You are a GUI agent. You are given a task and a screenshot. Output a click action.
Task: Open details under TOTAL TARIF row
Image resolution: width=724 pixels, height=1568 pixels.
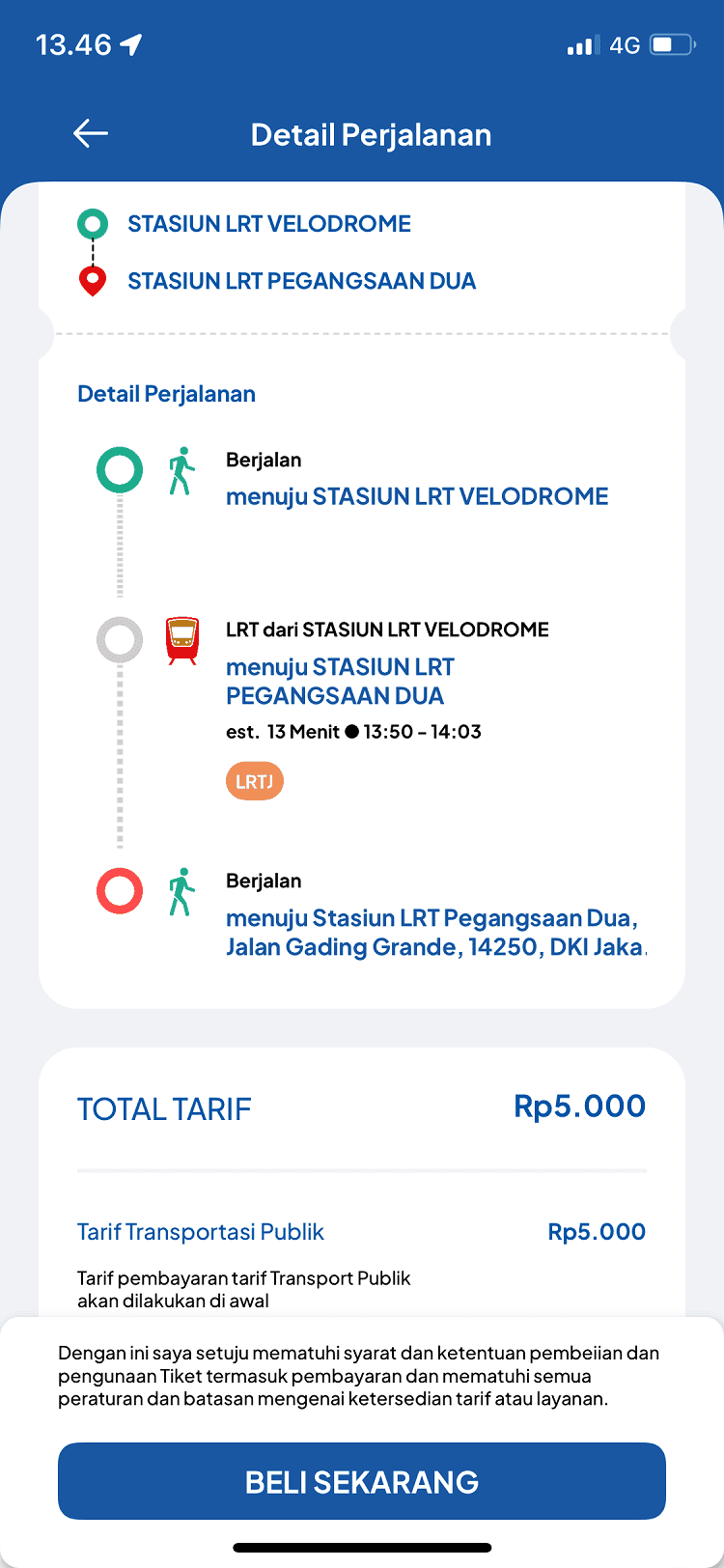[x=361, y=1106]
